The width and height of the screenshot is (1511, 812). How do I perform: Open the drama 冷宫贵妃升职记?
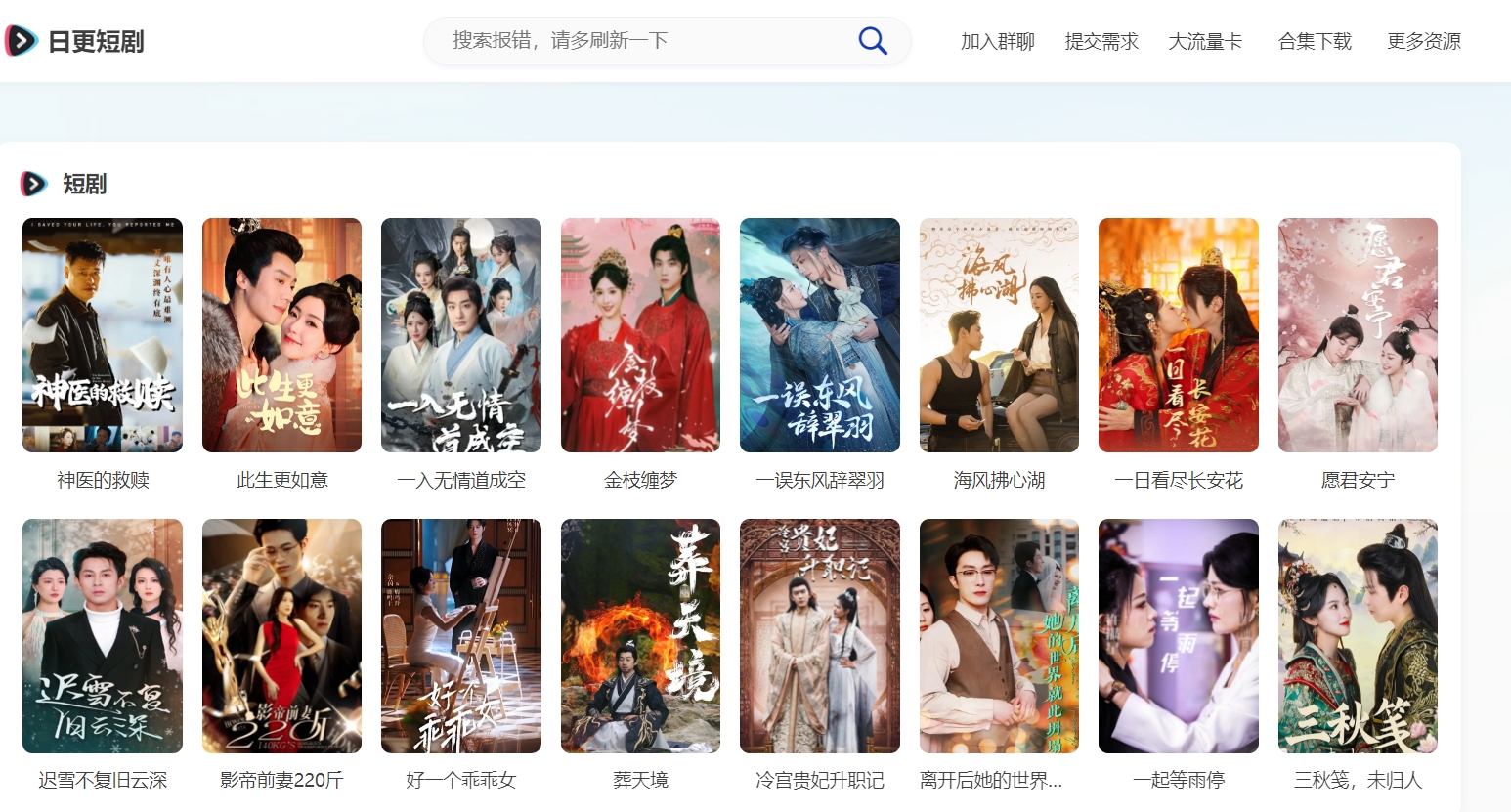click(x=820, y=636)
